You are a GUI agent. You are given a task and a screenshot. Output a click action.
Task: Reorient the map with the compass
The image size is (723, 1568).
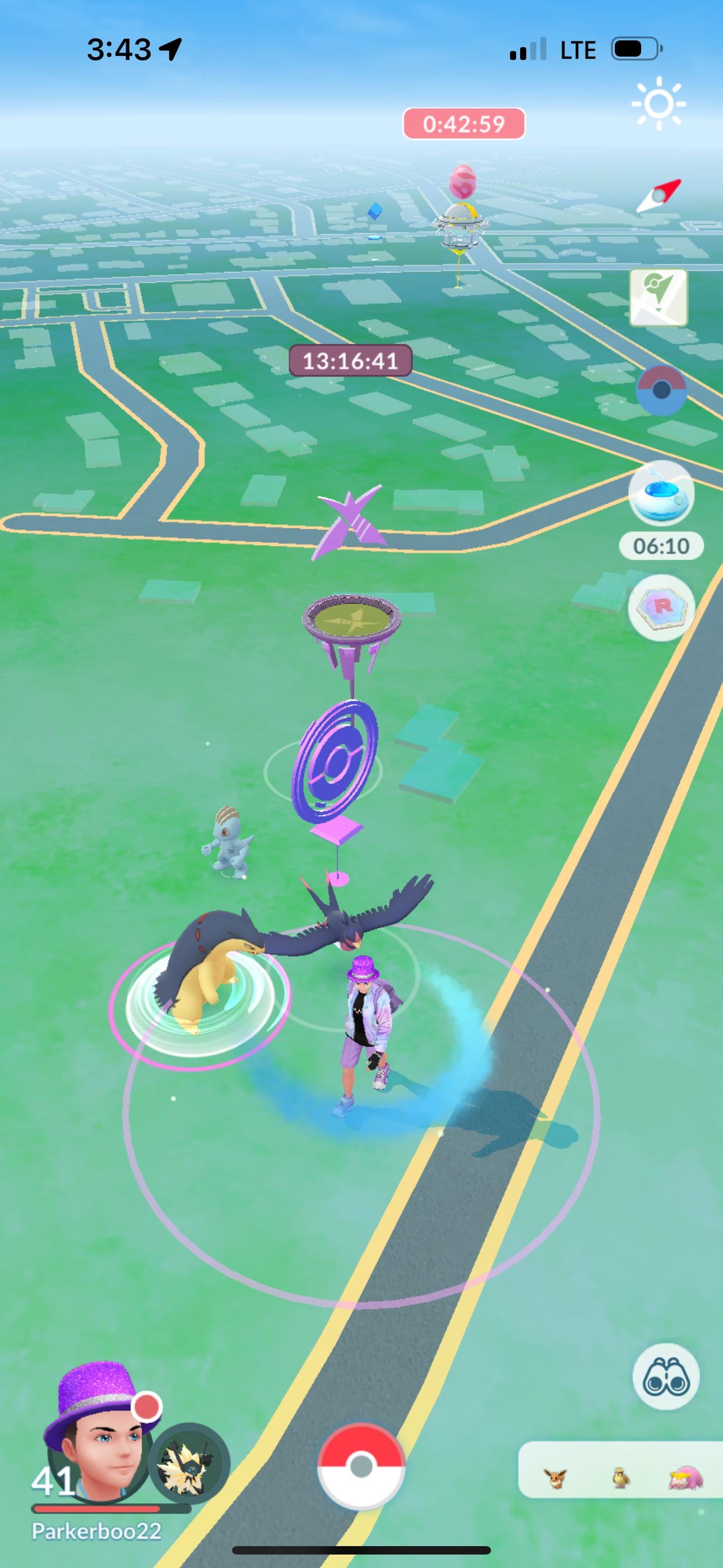(659, 195)
